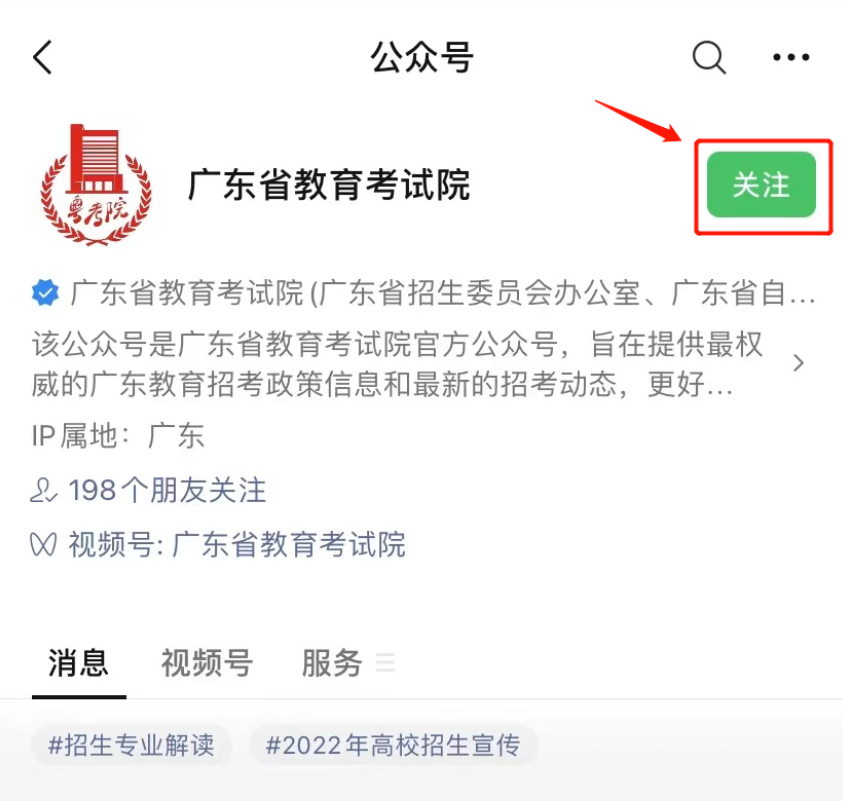Select the #2022年高校招生宣传 topic chip

[393, 746]
